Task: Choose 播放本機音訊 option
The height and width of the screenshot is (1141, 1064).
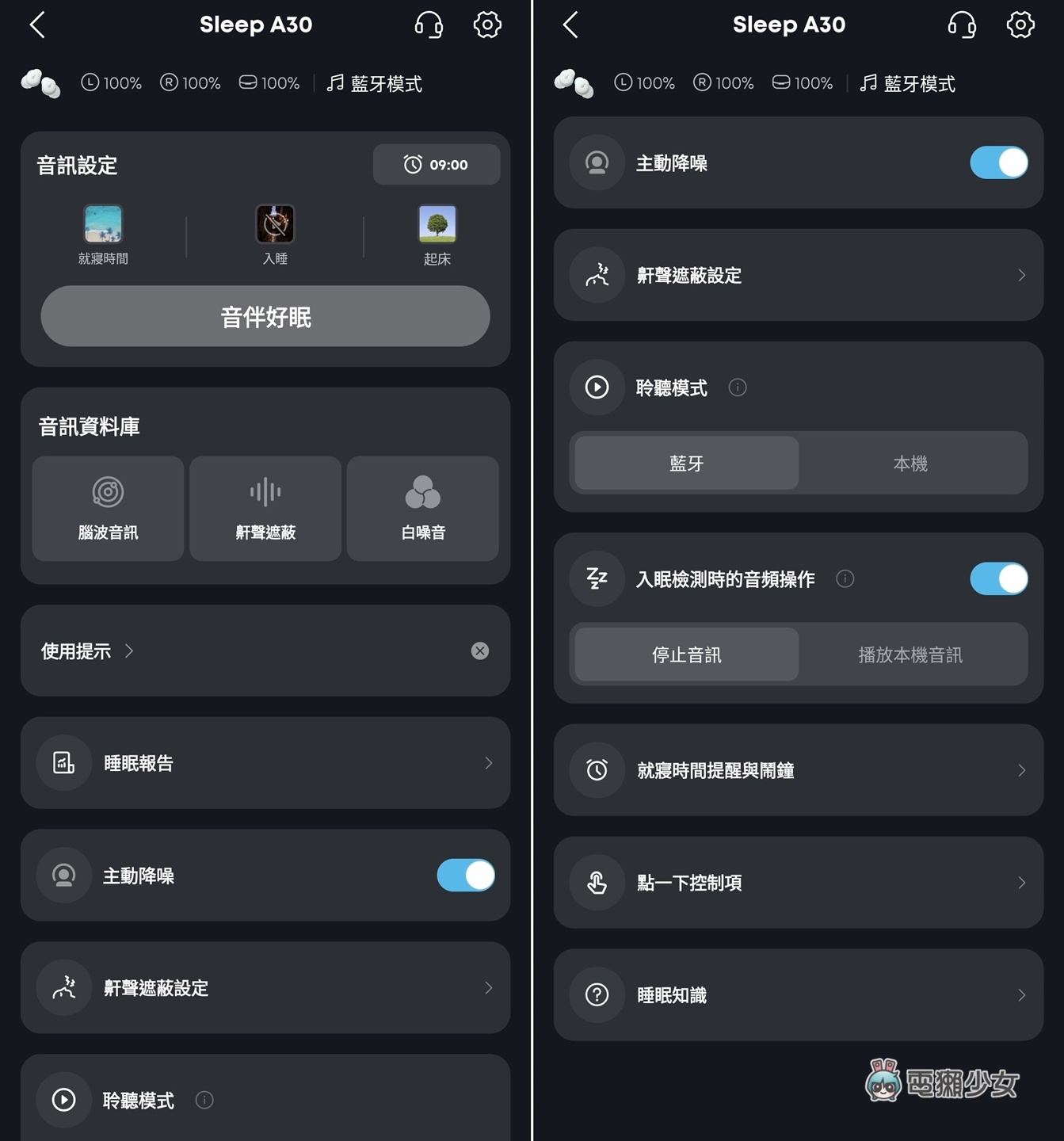Action: coord(910,655)
